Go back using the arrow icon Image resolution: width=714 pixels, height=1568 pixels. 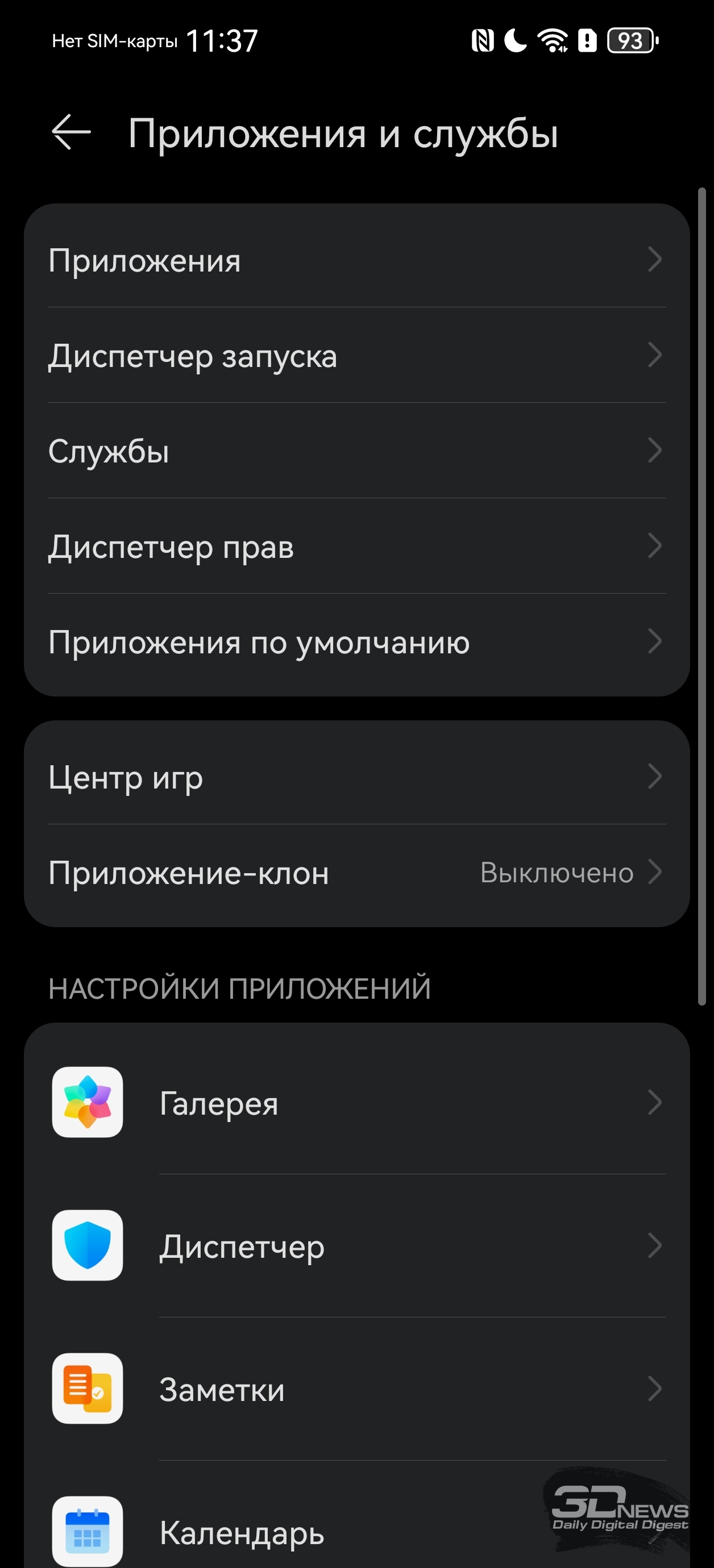click(x=71, y=131)
